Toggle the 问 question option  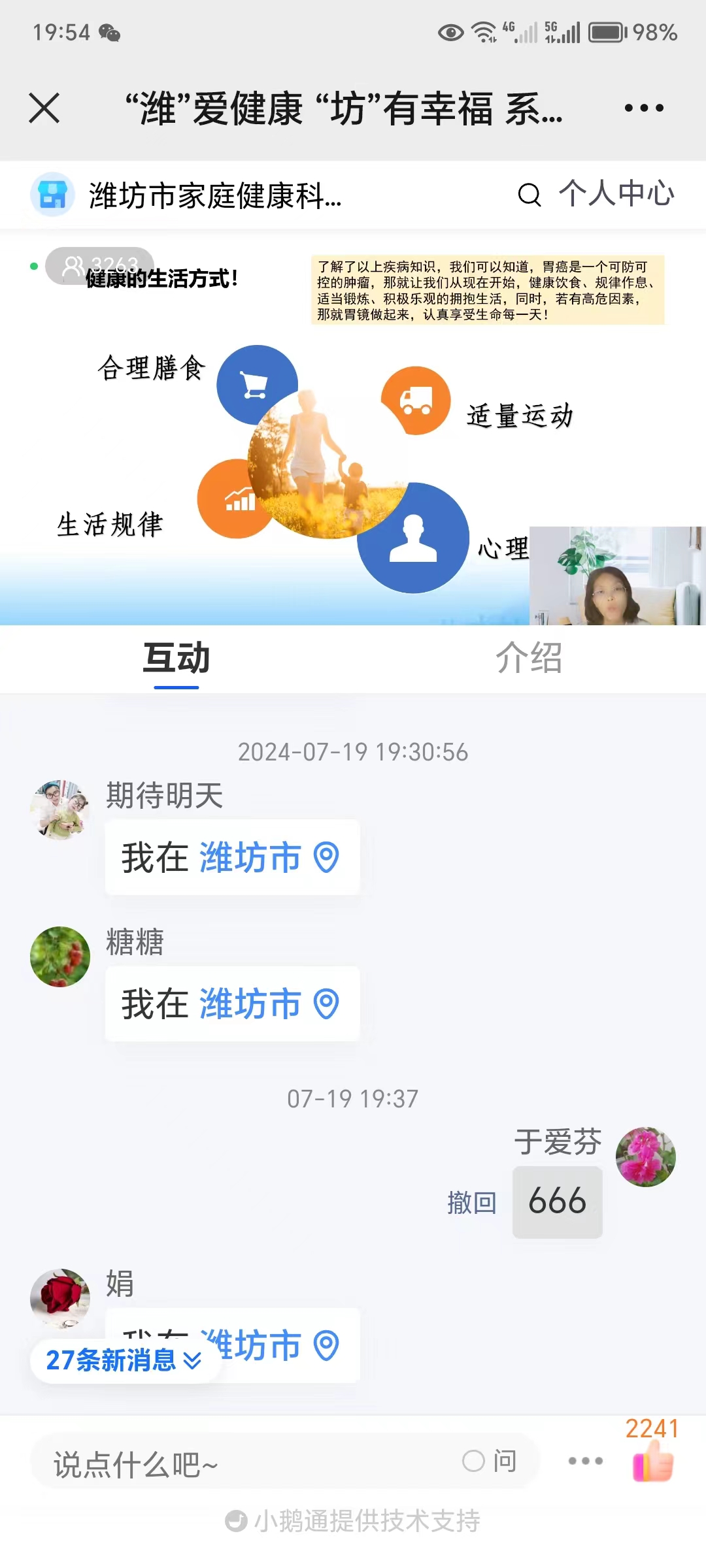tap(490, 1461)
